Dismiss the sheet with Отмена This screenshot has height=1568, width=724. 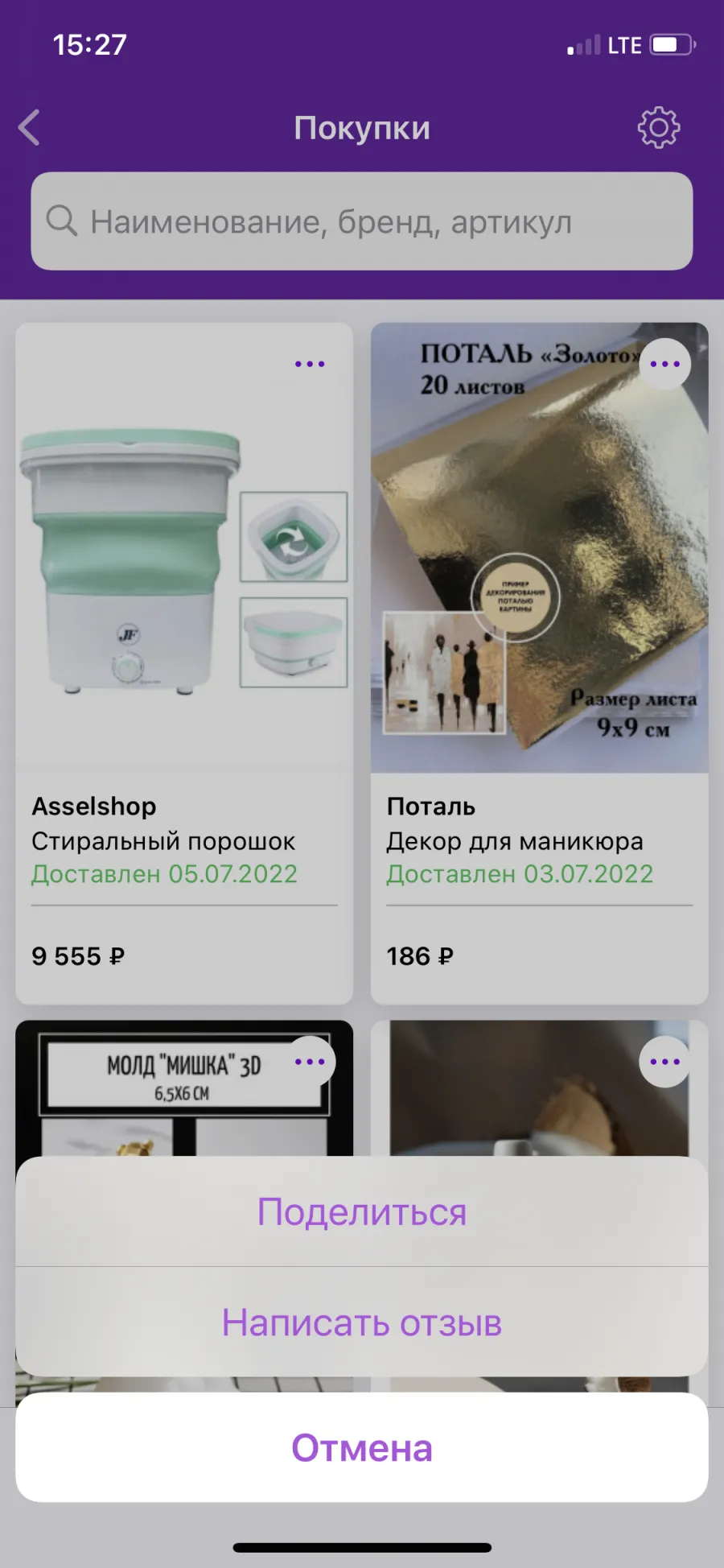362,1447
